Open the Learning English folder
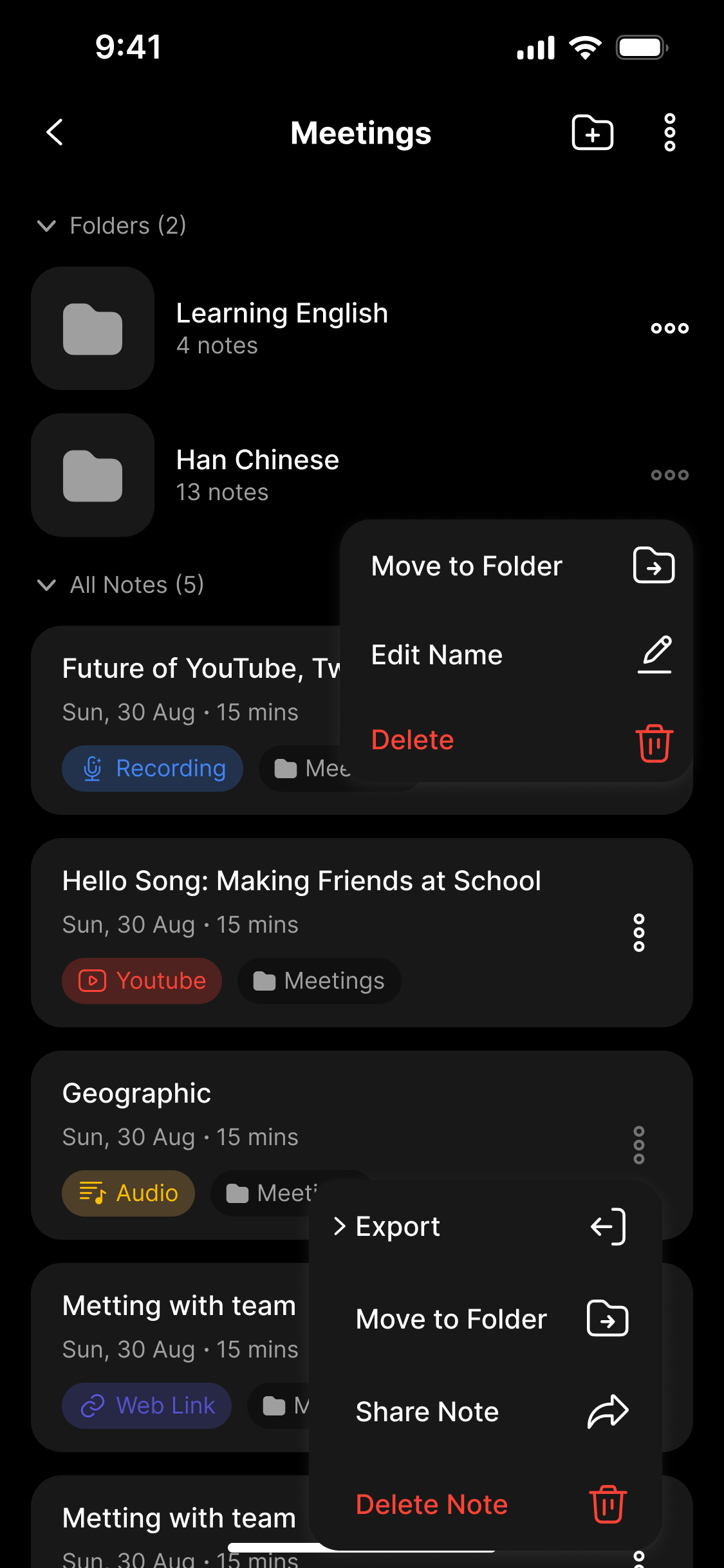This screenshot has height=1568, width=724. (x=282, y=328)
